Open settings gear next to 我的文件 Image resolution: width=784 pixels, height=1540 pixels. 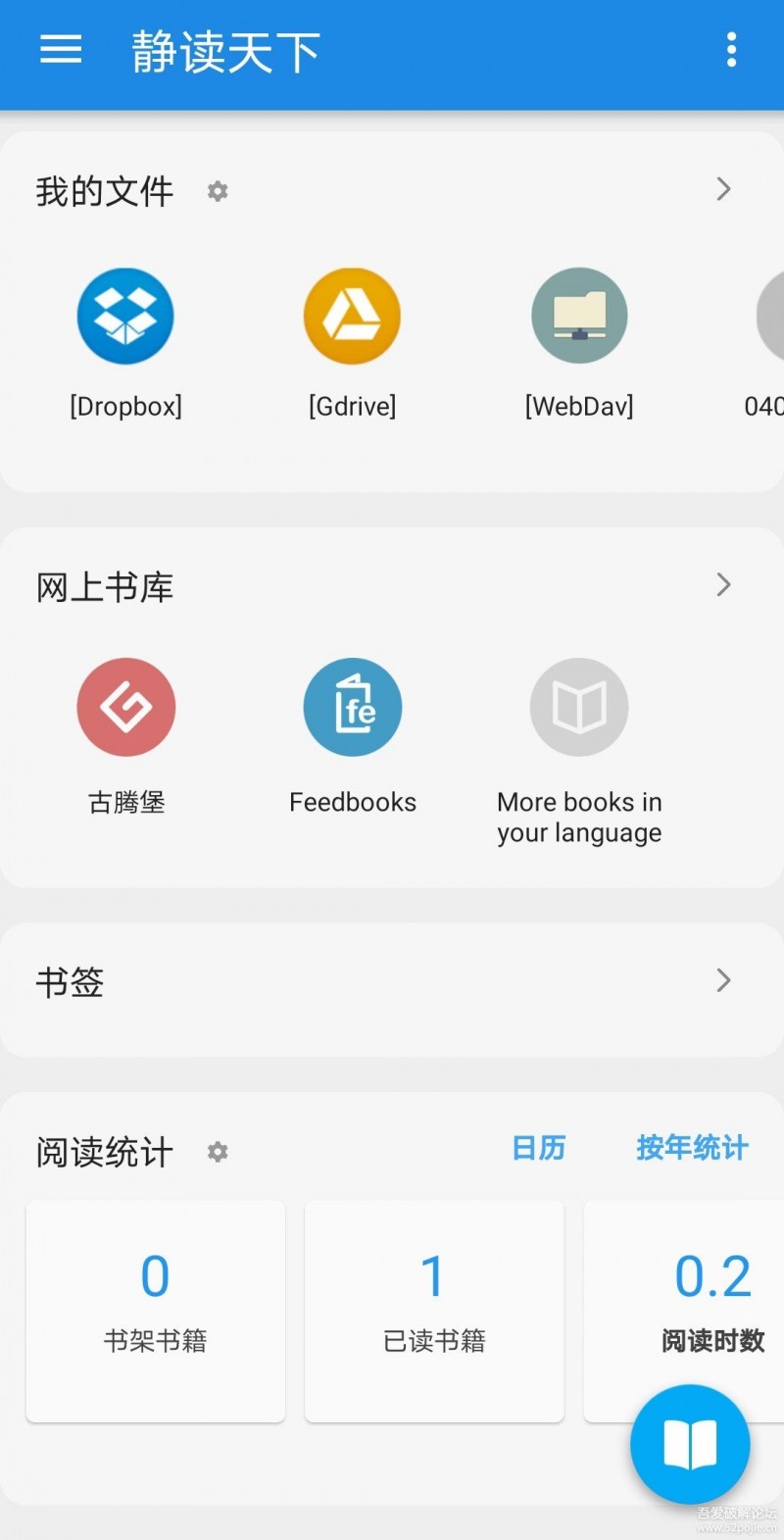pos(218,191)
